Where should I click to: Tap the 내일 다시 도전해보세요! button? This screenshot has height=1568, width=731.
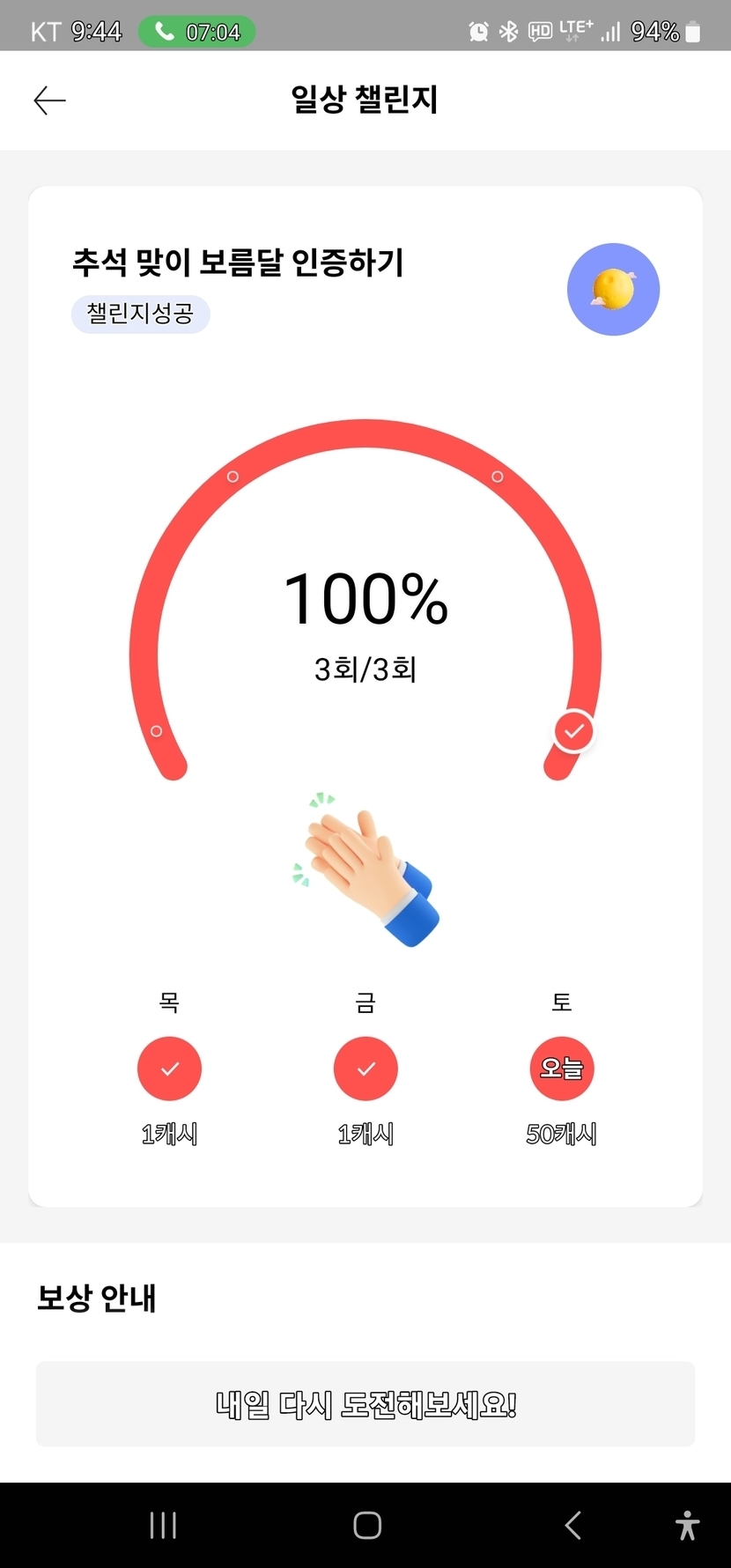pos(365,1404)
